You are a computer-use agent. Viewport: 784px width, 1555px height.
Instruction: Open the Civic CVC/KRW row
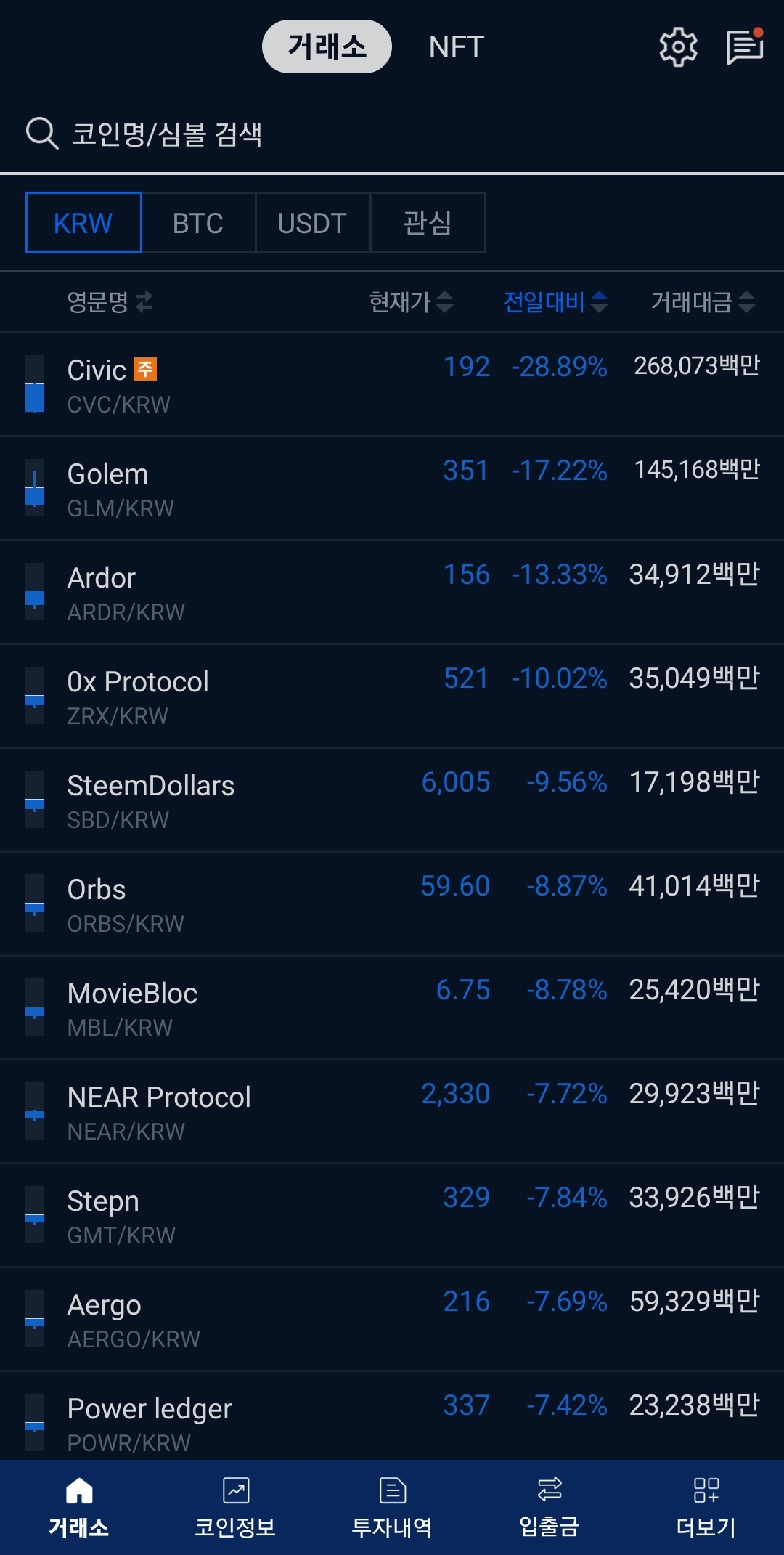[x=392, y=384]
